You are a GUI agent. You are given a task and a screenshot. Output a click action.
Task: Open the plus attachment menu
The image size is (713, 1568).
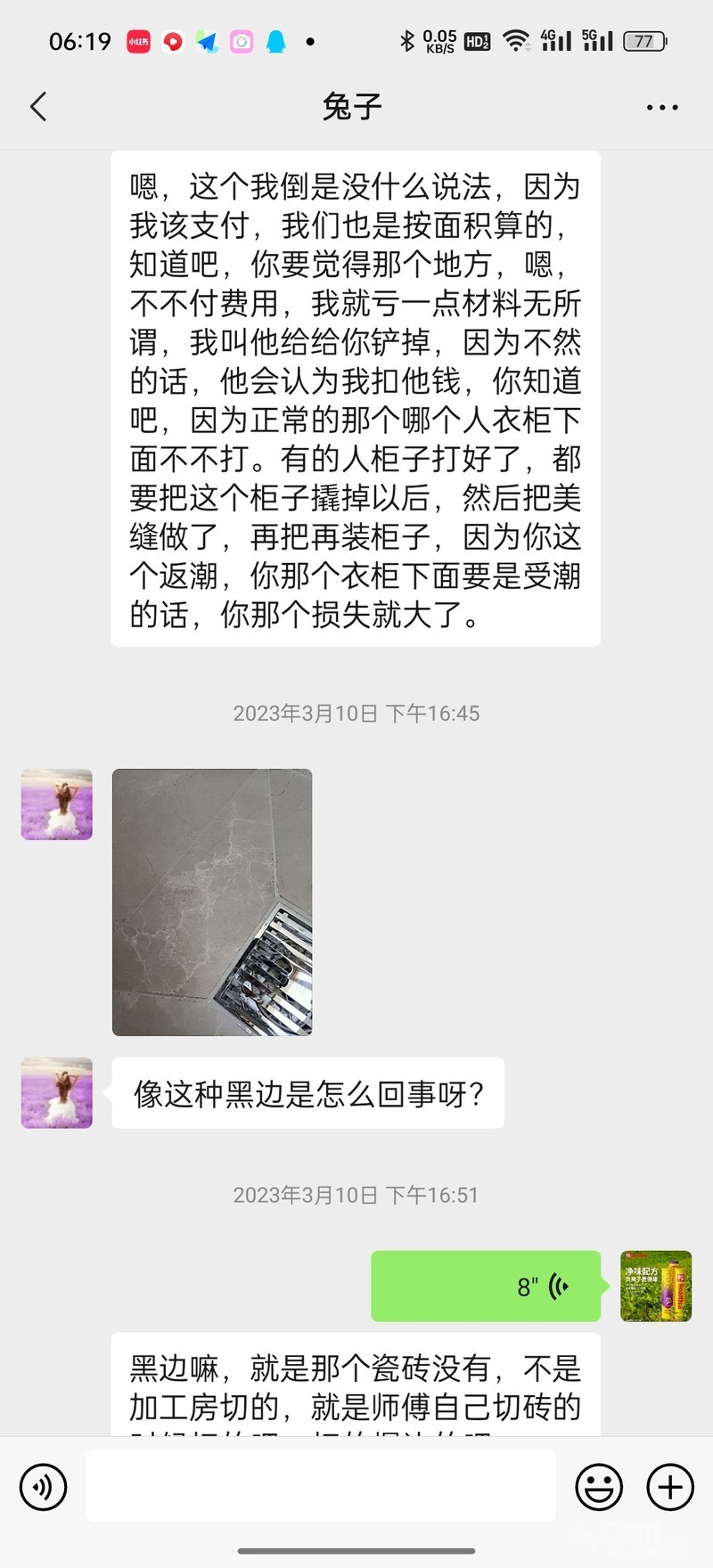coord(669,1486)
